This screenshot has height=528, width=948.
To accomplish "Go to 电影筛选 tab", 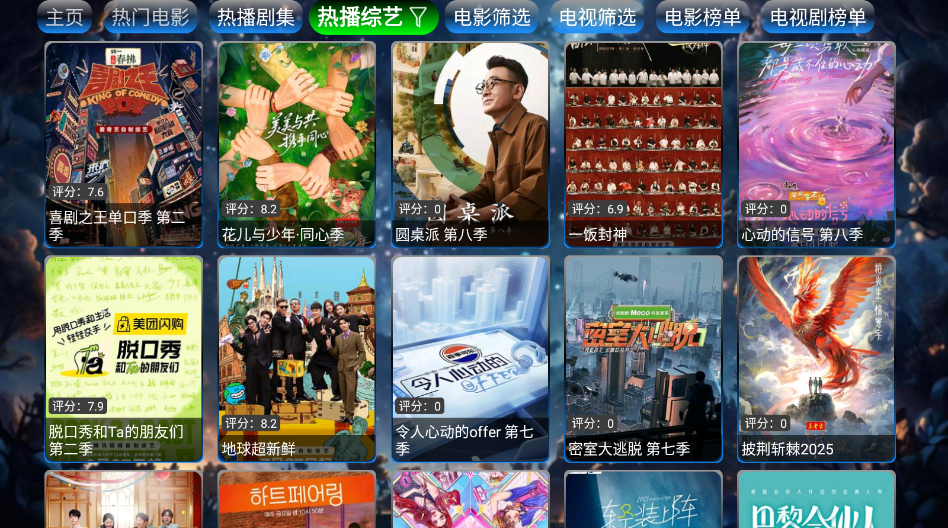I will click(492, 17).
